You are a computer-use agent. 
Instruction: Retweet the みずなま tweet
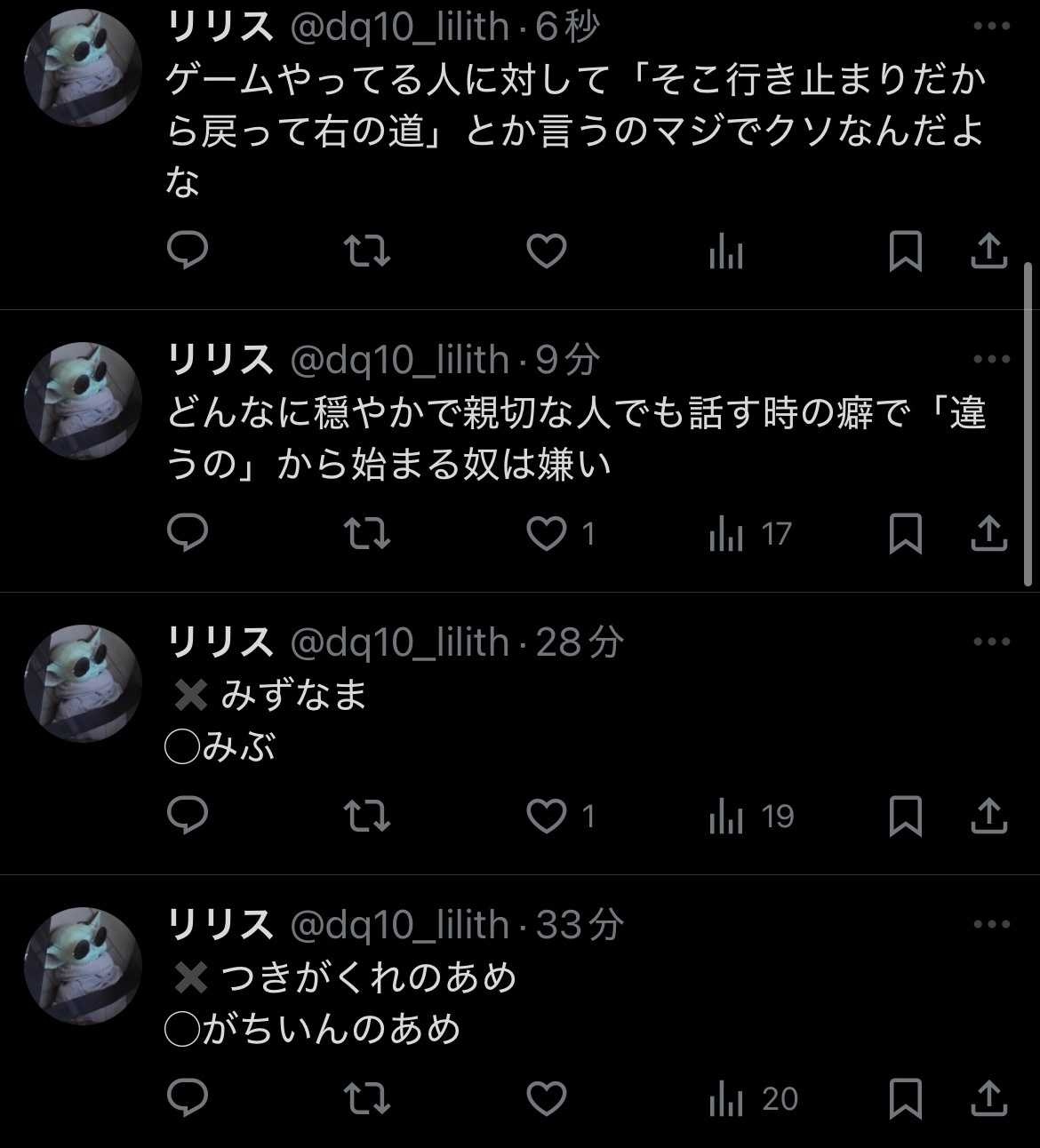pos(367,816)
